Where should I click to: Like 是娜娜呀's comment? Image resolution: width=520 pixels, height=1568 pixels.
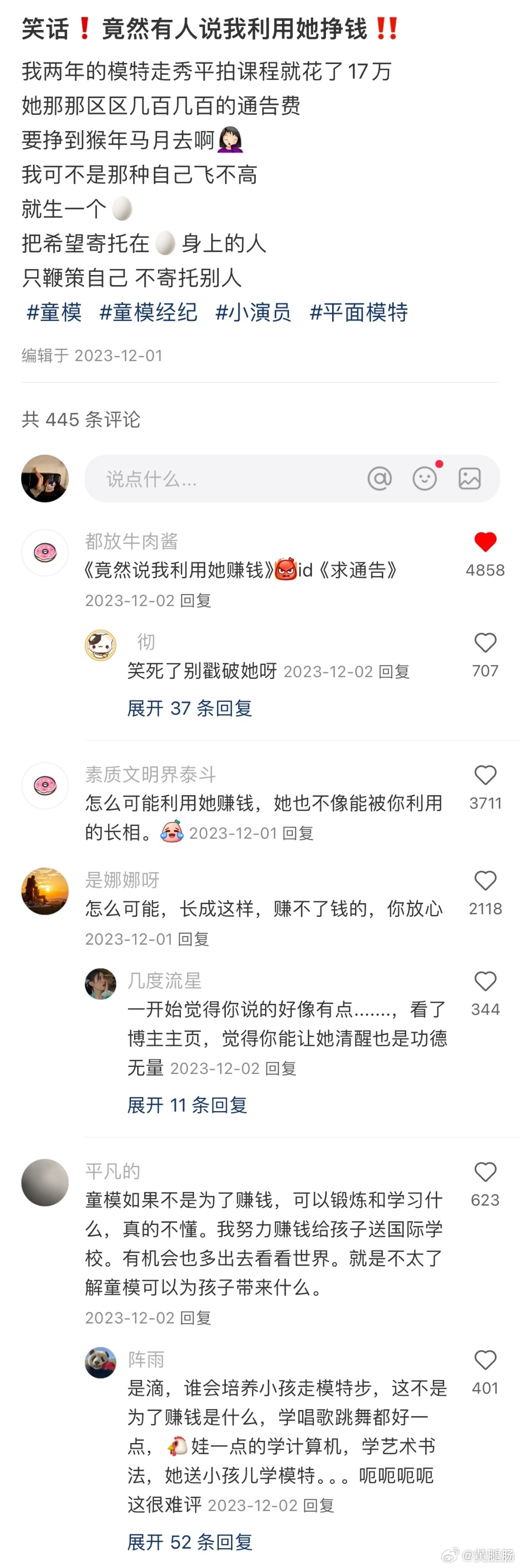(485, 880)
